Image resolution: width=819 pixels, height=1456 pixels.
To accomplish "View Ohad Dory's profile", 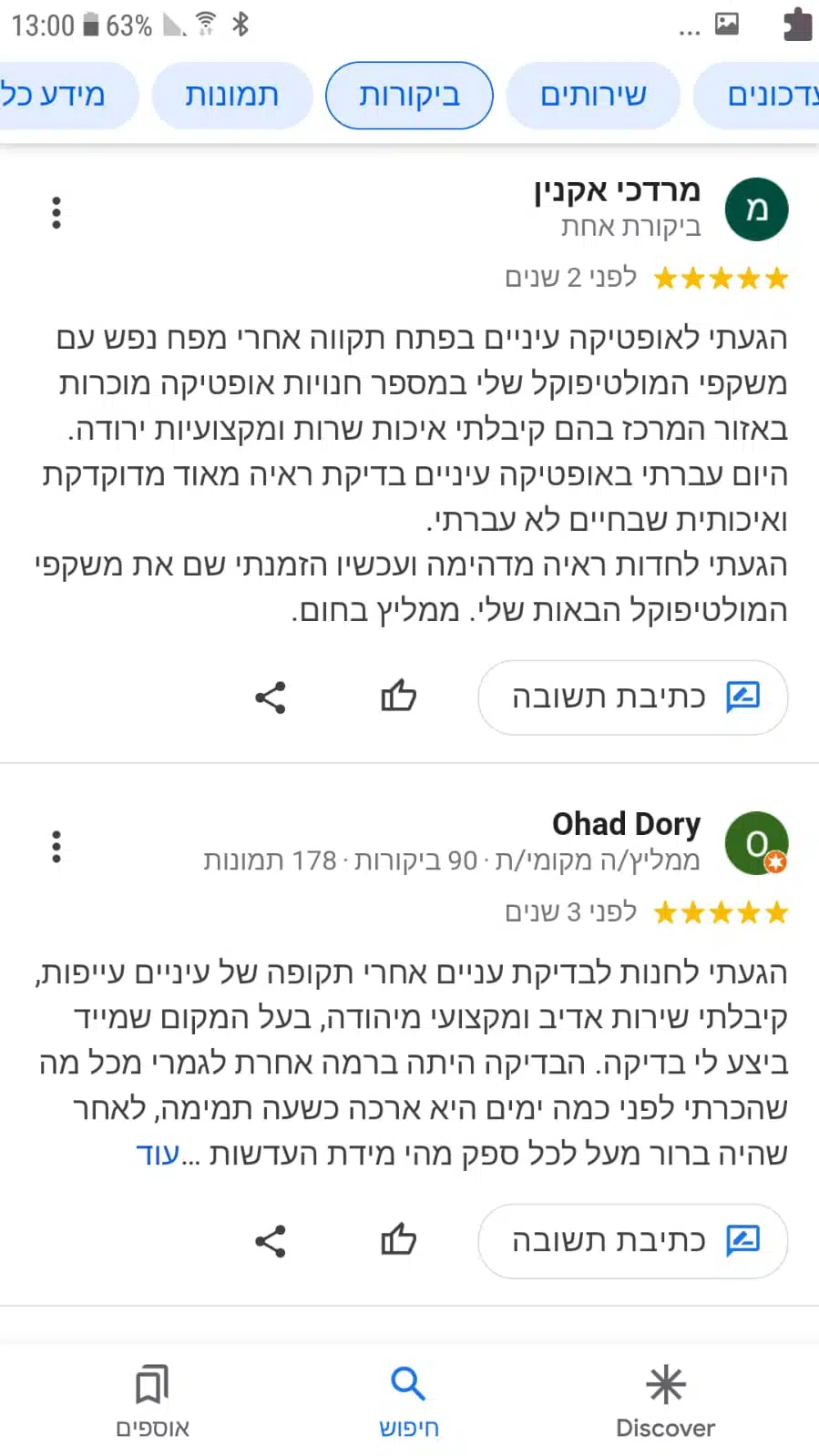I will pos(756,844).
